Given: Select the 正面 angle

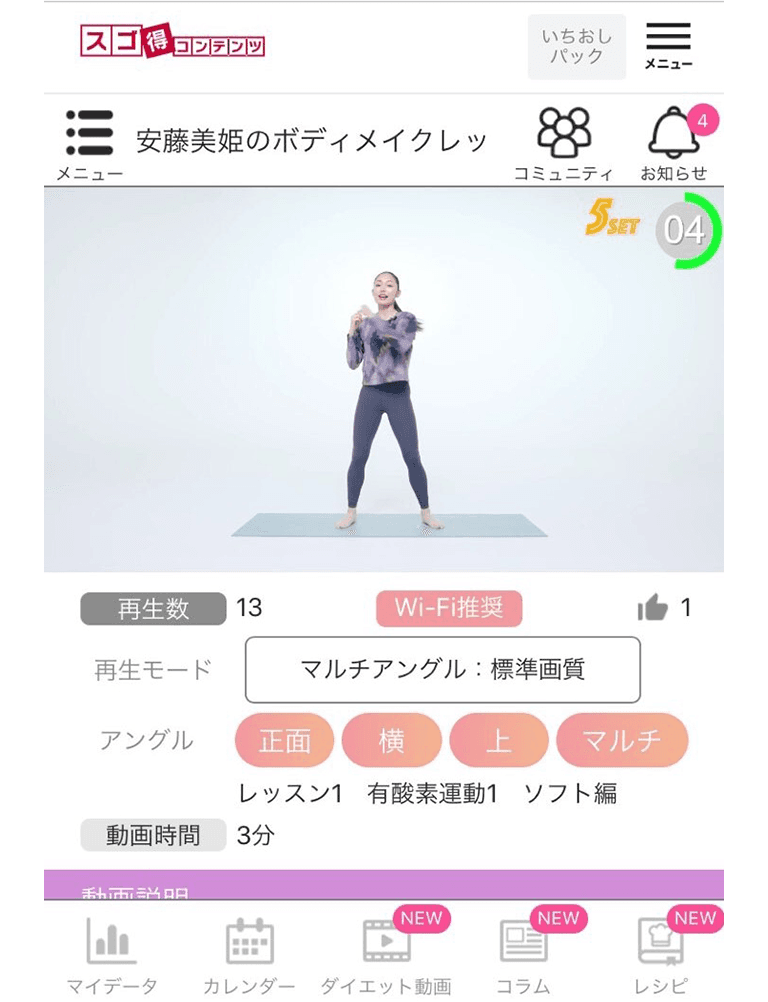Looking at the screenshot, I should 285,741.
